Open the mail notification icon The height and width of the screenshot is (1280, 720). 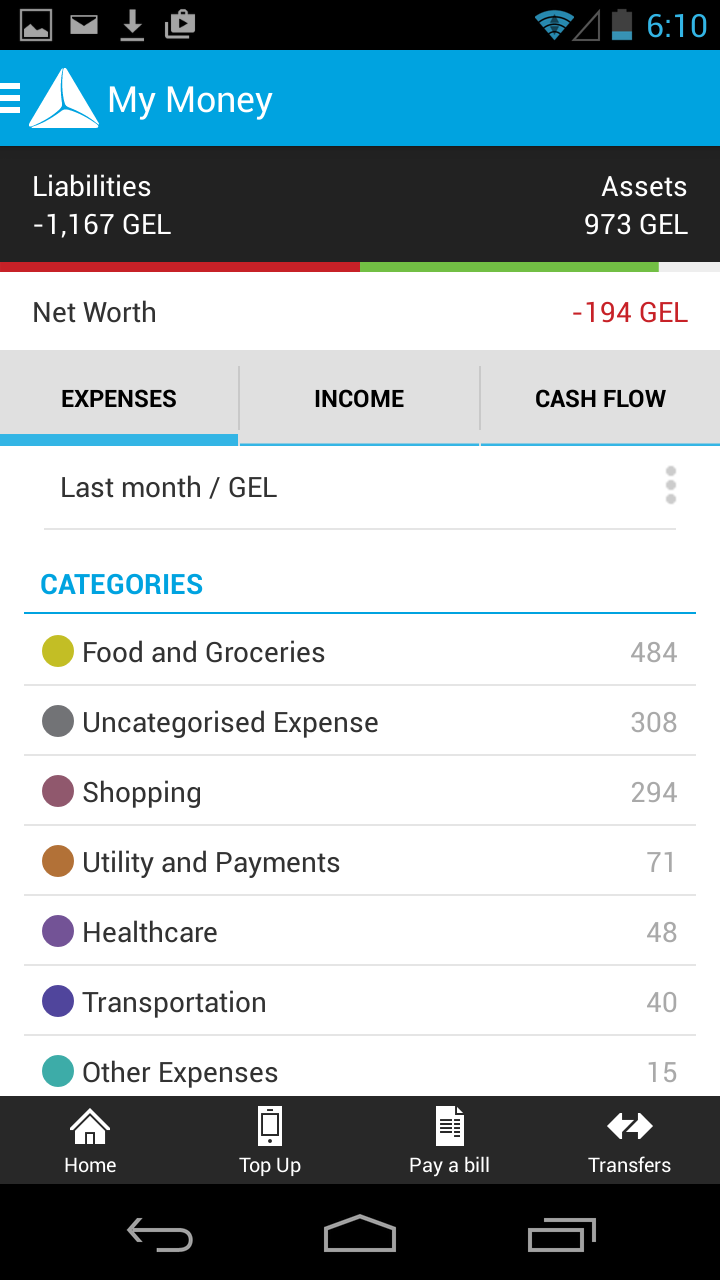83,22
